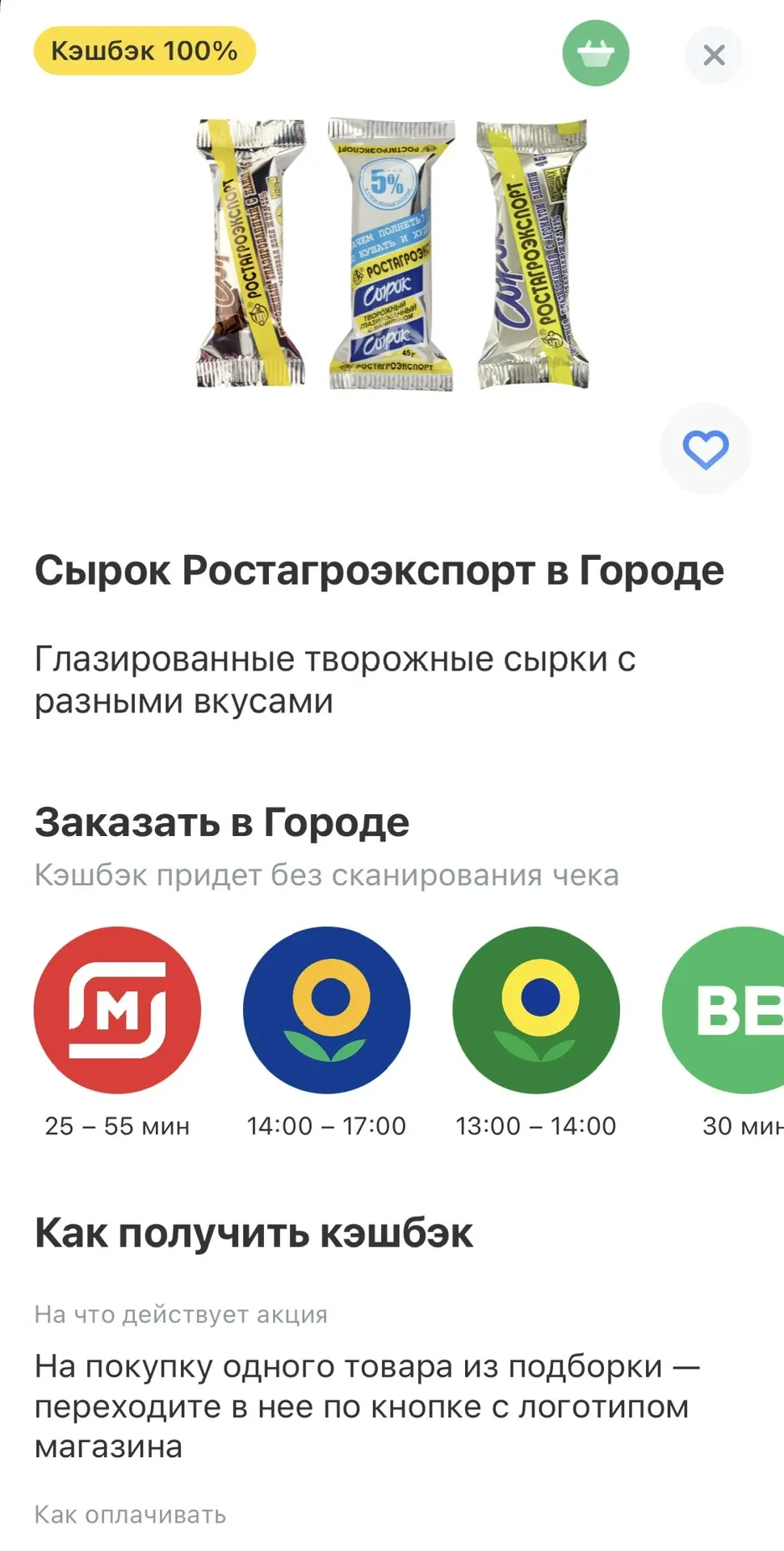Close the cashback offer screen

[x=714, y=55]
